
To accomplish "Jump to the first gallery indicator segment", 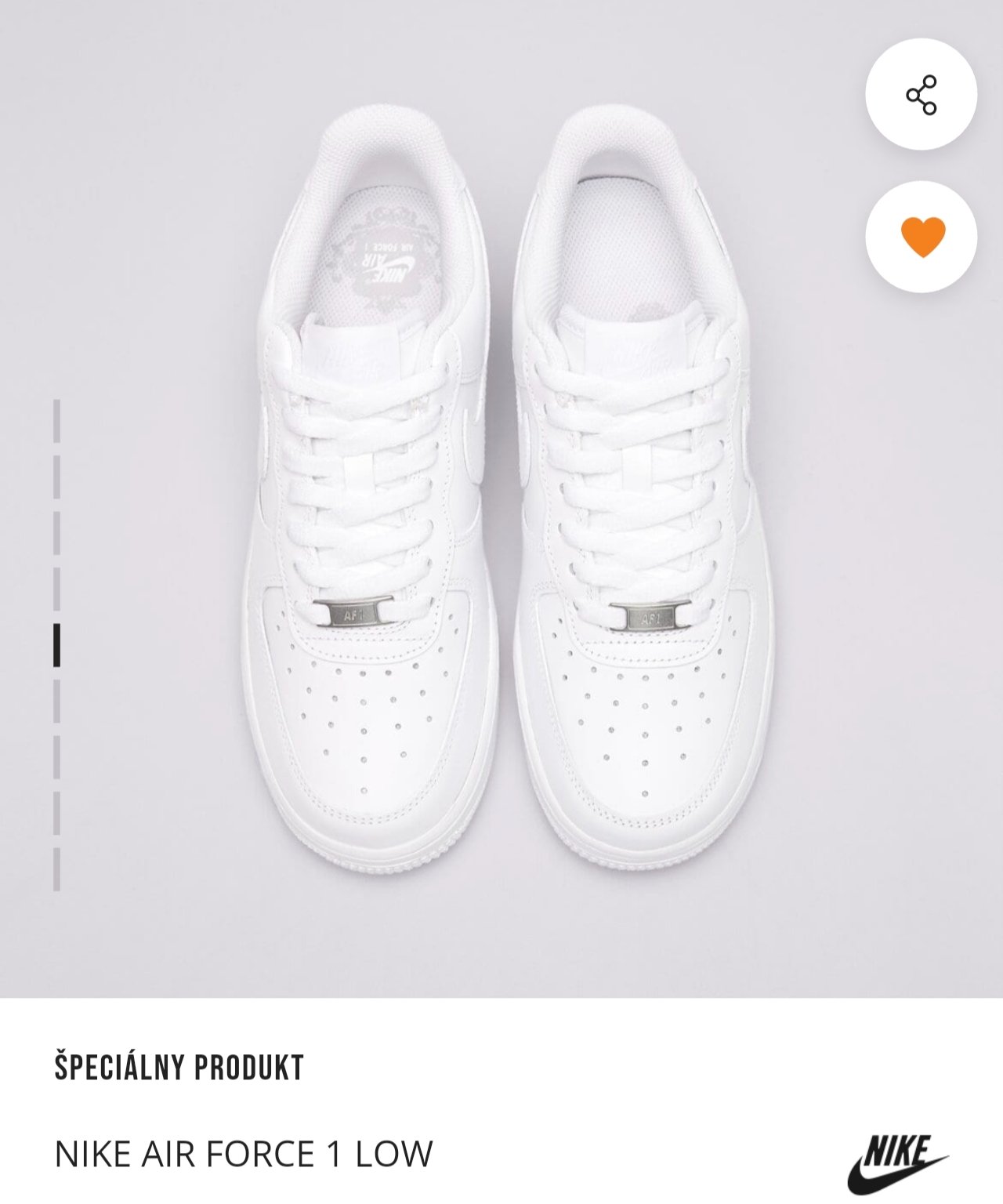I will [56, 421].
